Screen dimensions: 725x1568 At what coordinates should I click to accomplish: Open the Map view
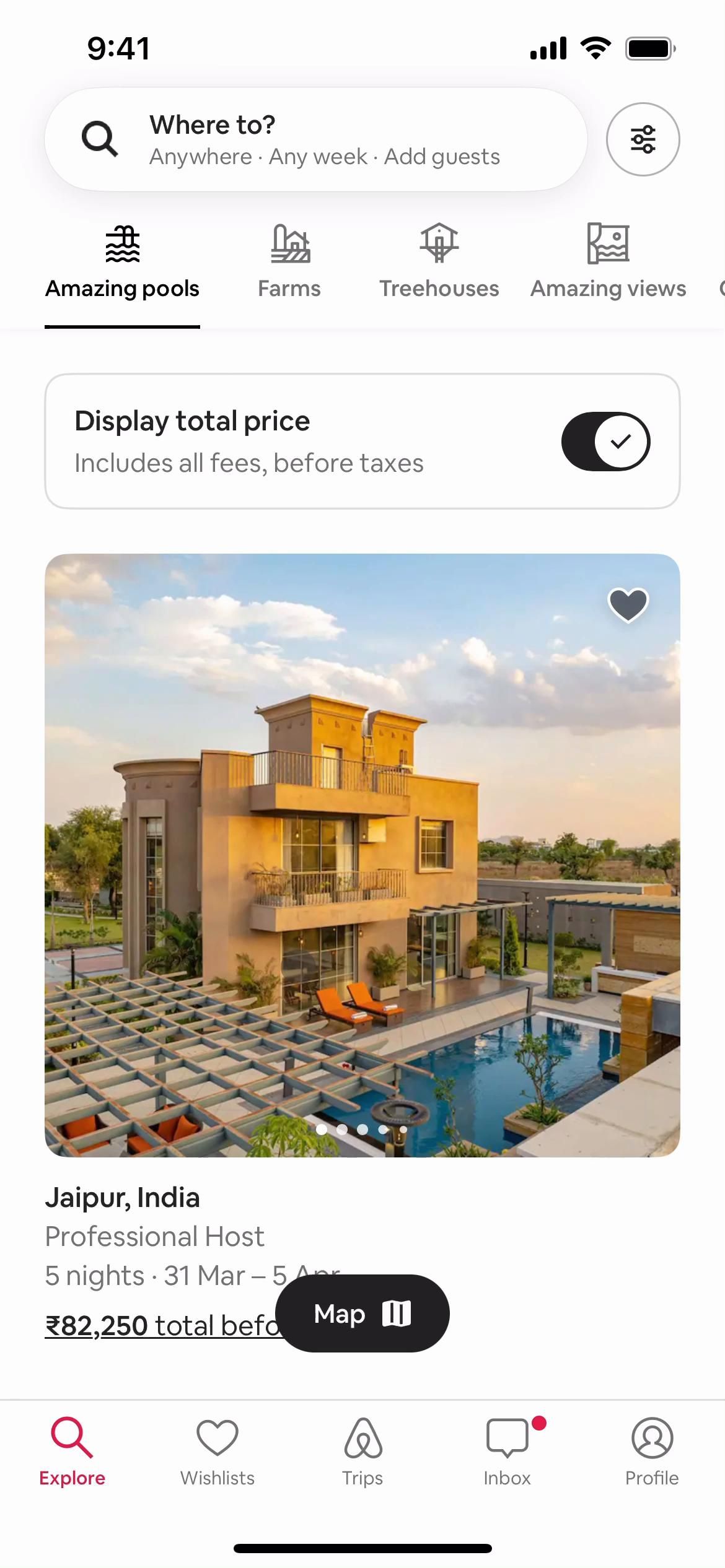(362, 1313)
